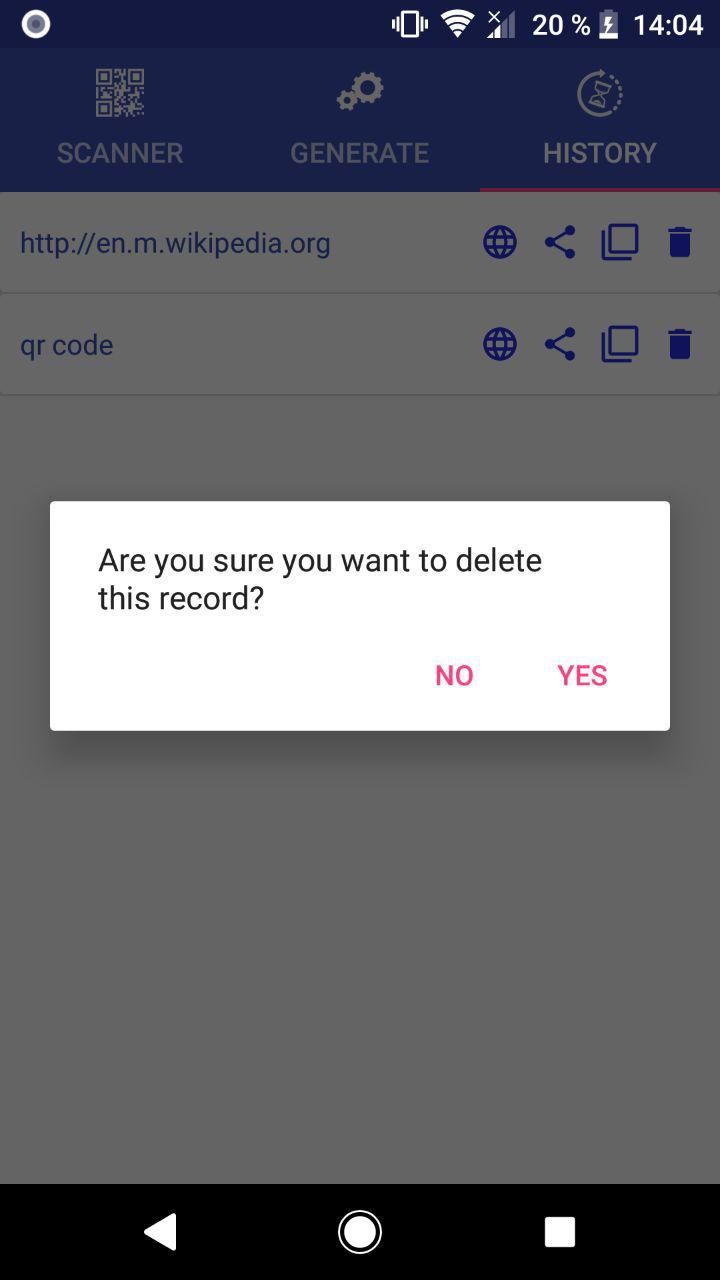The image size is (720, 1280).
Task: Open wikipedia link in browser via globe icon
Action: click(500, 242)
